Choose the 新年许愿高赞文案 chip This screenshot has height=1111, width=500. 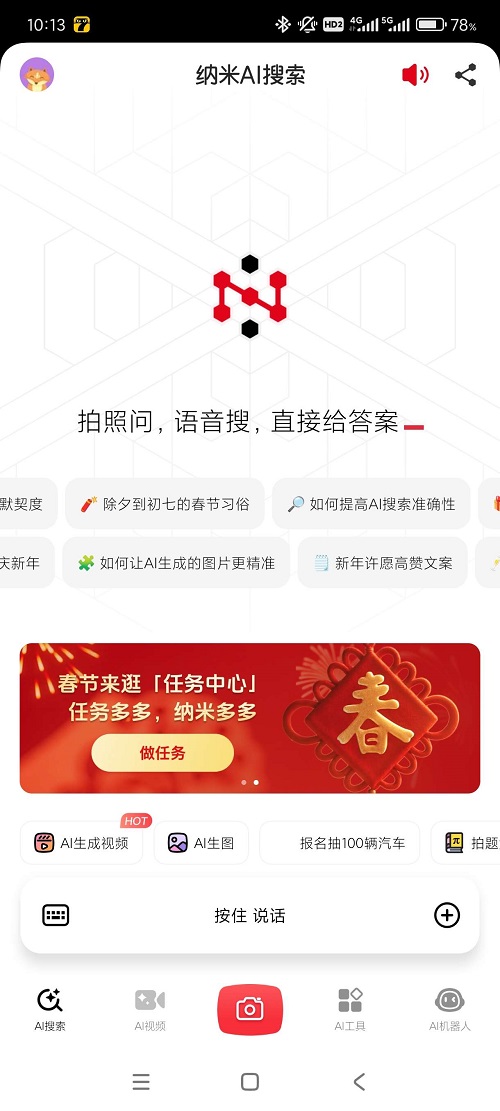pyautogui.click(x=382, y=563)
